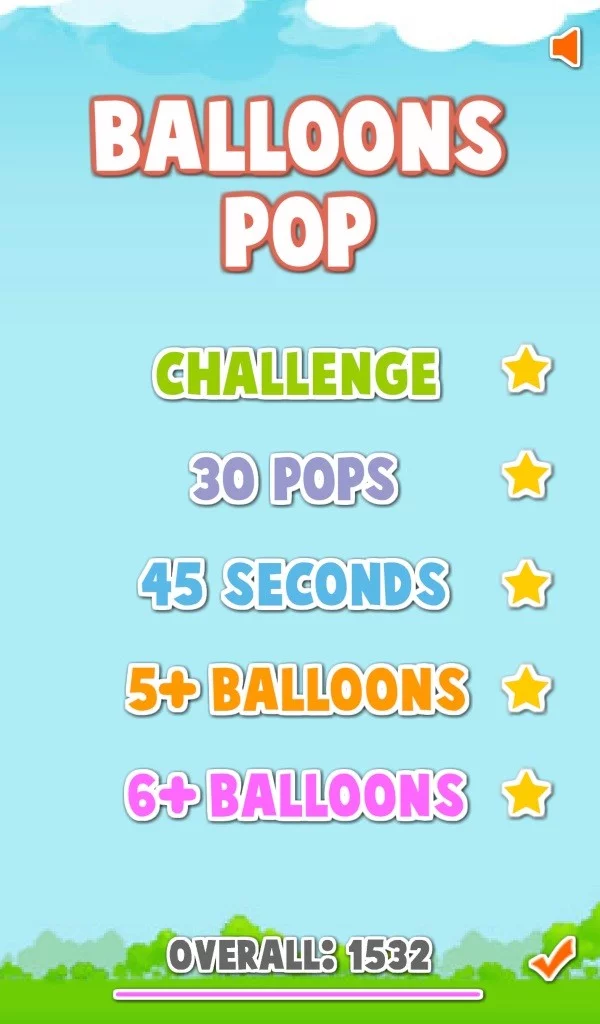Tap the star beside 30 Pops
Screen dimensions: 600x1024
[x=527, y=474]
